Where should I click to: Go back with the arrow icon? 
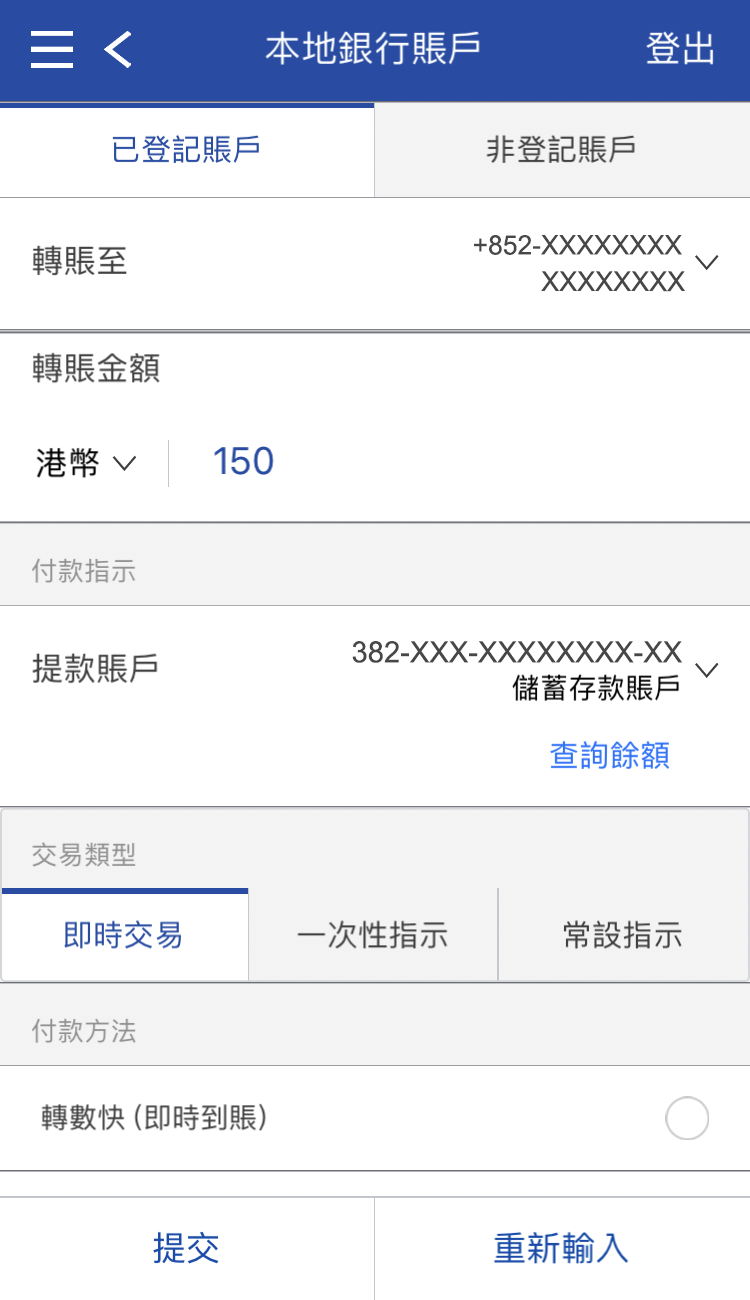tap(118, 49)
